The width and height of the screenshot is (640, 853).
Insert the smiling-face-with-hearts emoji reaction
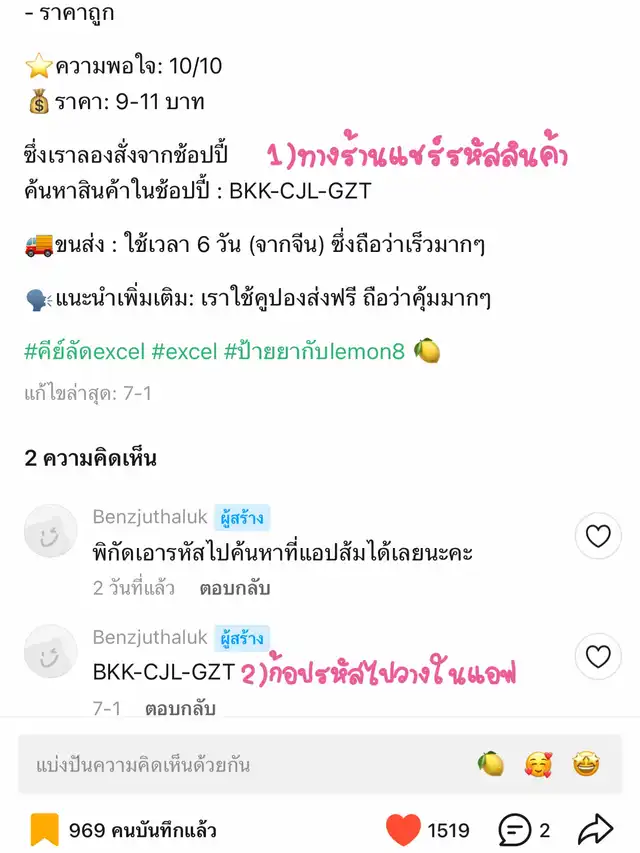pyautogui.click(x=538, y=765)
